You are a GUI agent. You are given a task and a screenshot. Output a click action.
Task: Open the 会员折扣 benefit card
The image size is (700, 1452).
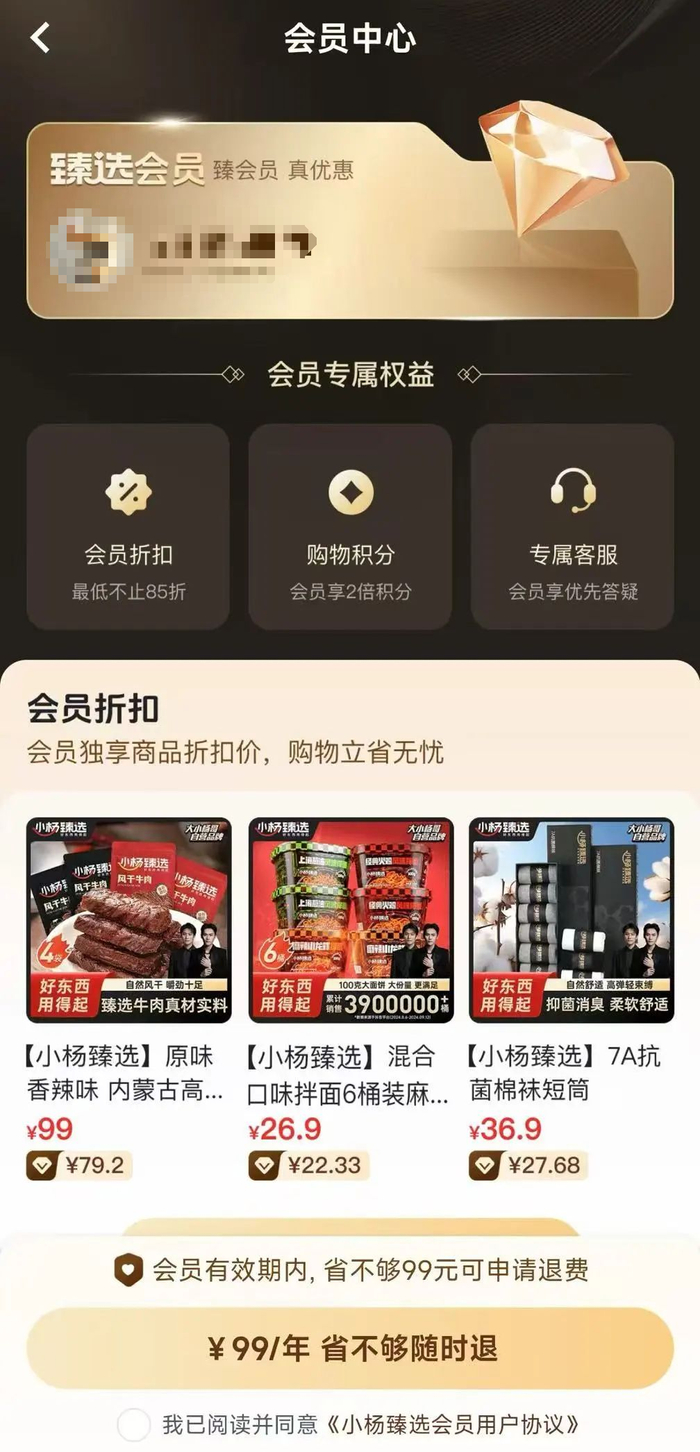pos(128,527)
